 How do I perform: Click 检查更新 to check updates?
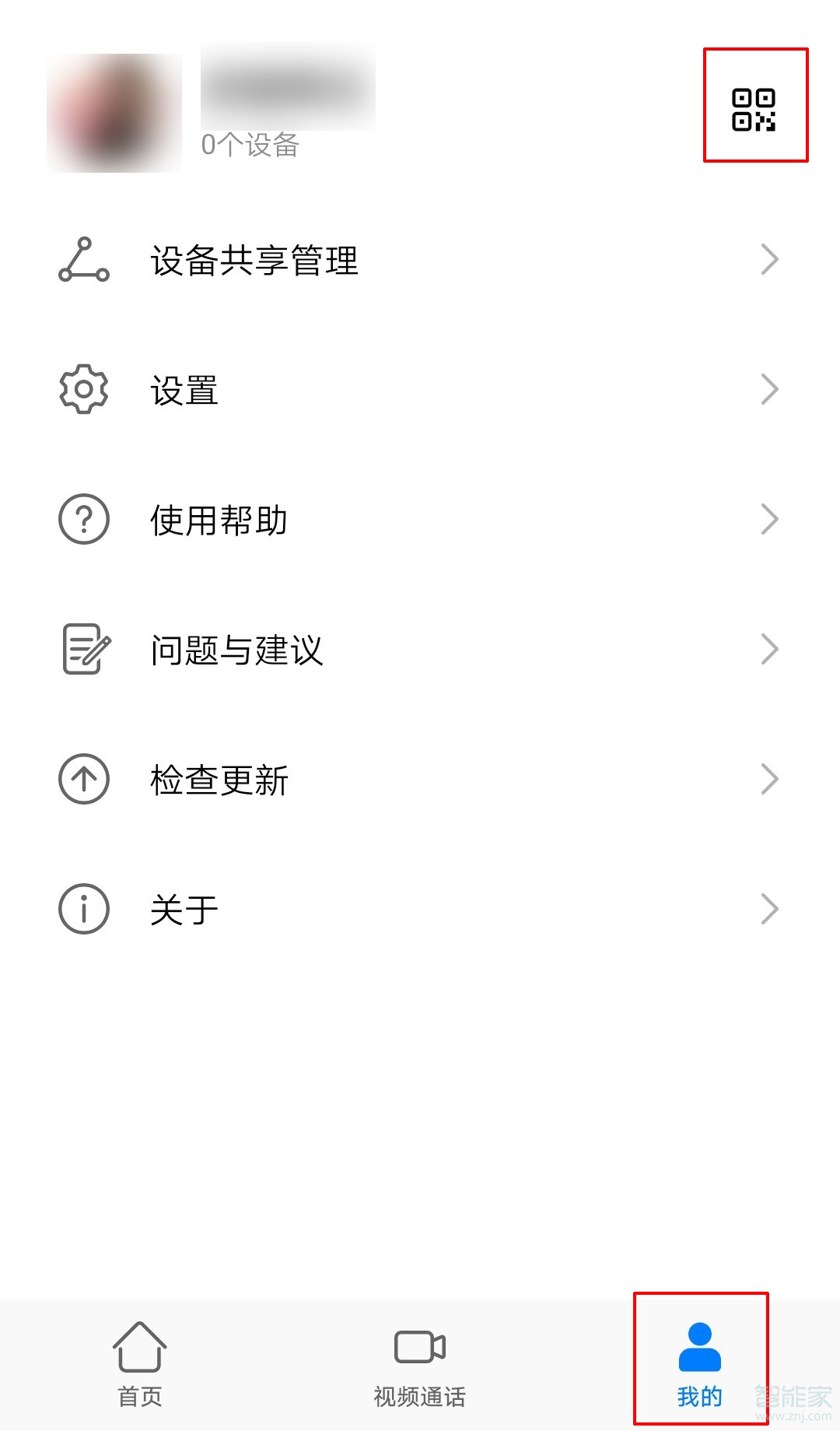220,777
